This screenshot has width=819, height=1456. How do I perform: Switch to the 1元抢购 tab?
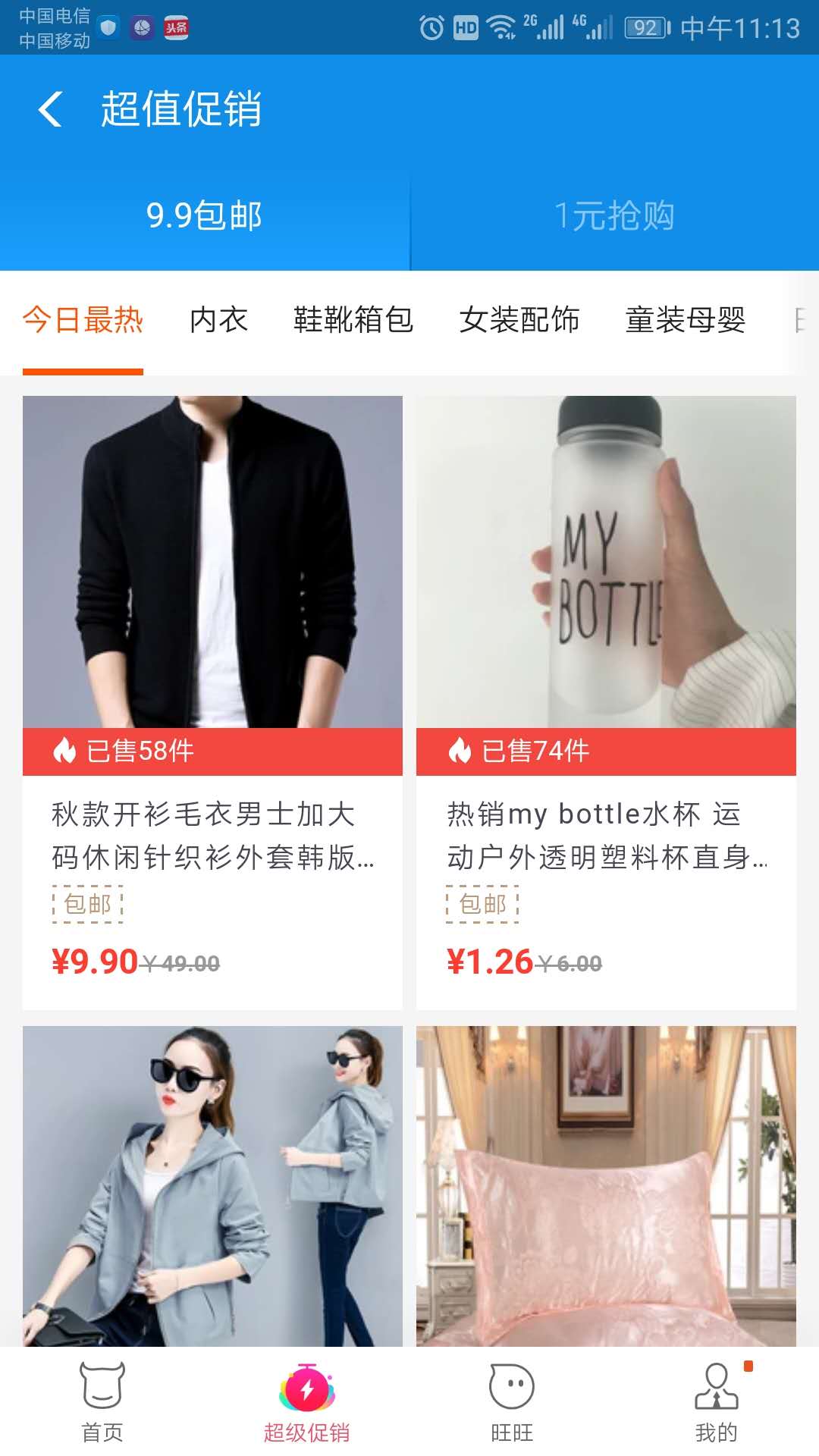[x=614, y=215]
